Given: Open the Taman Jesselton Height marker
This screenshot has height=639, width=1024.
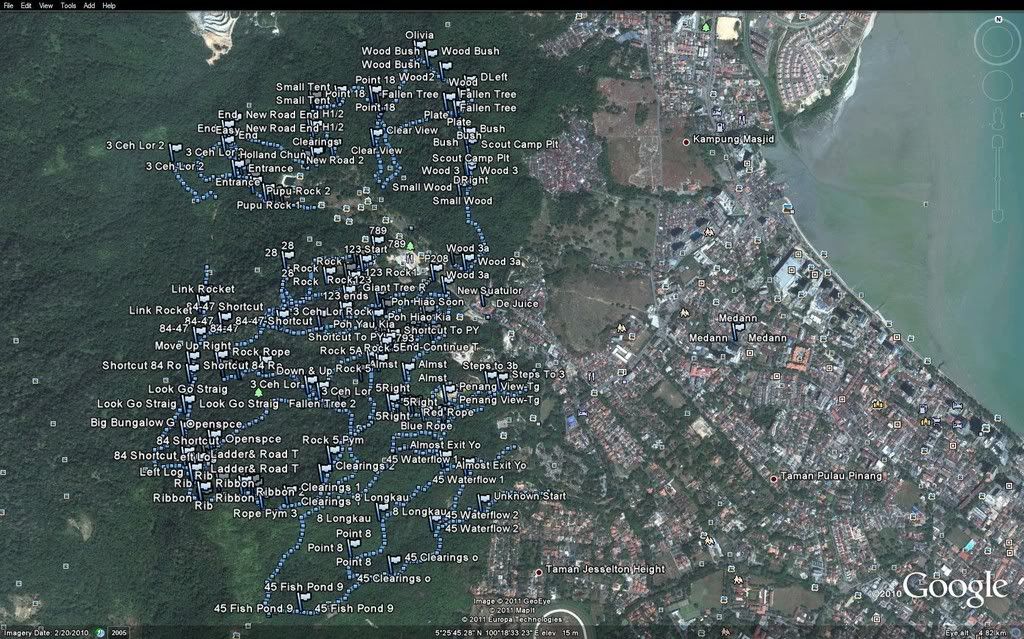Looking at the screenshot, I should click(x=539, y=572).
